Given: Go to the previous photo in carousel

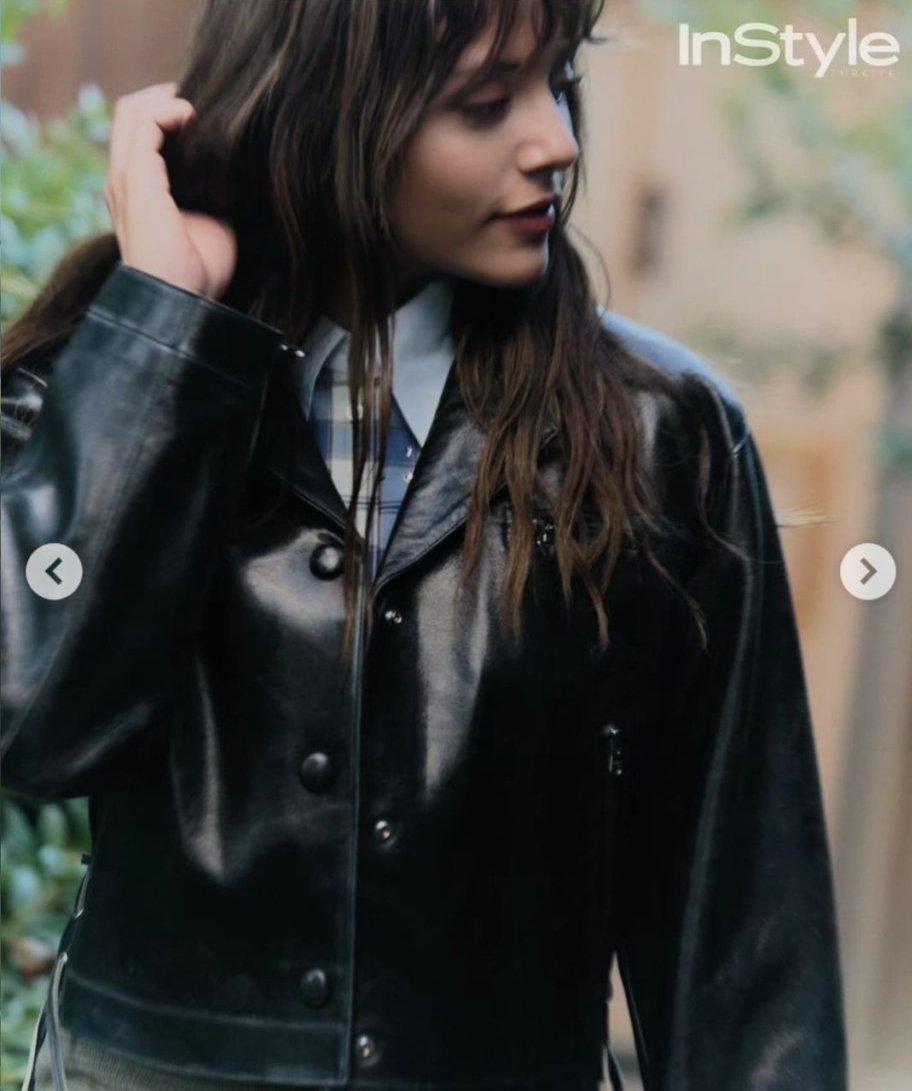Looking at the screenshot, I should point(54,572).
